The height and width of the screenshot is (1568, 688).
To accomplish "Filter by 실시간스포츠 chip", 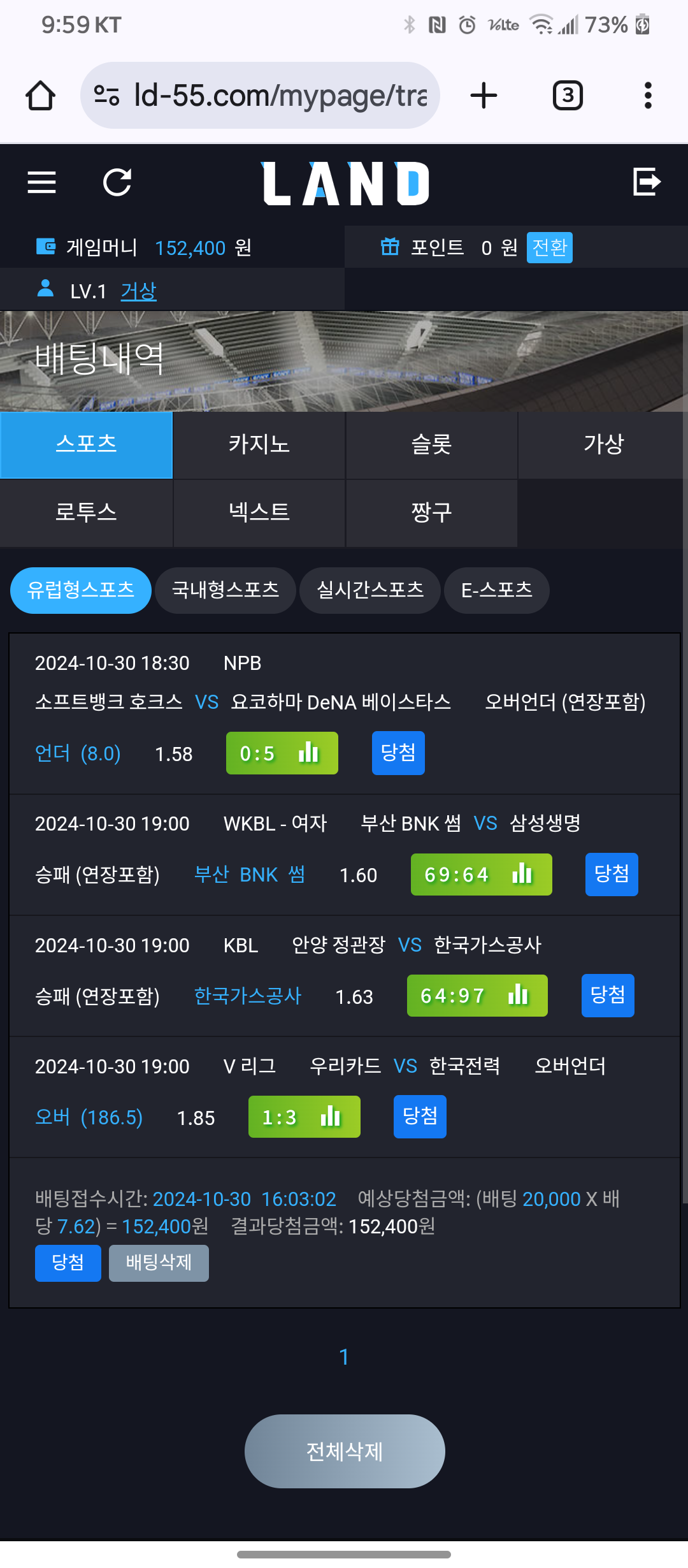I will point(370,590).
